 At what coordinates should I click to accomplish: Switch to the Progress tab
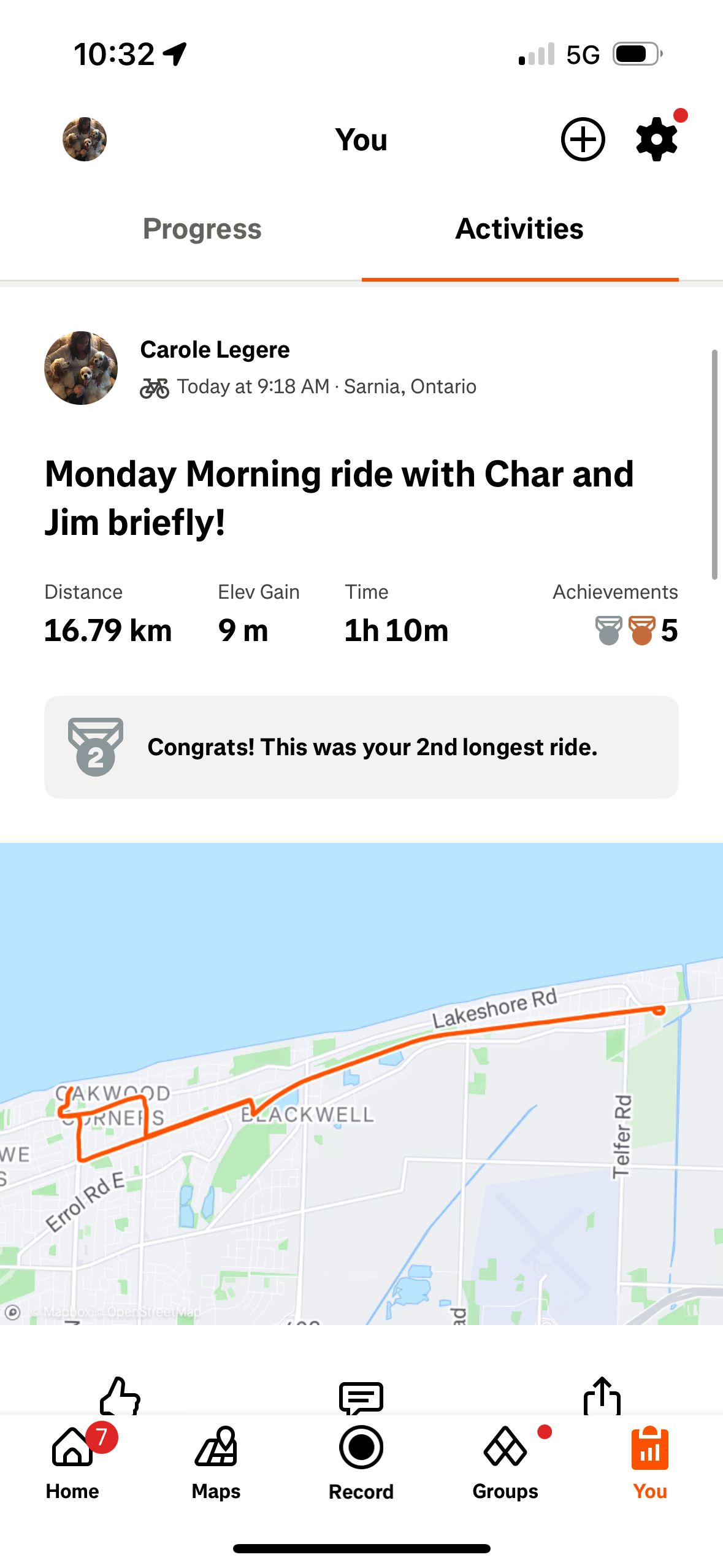pos(202,229)
